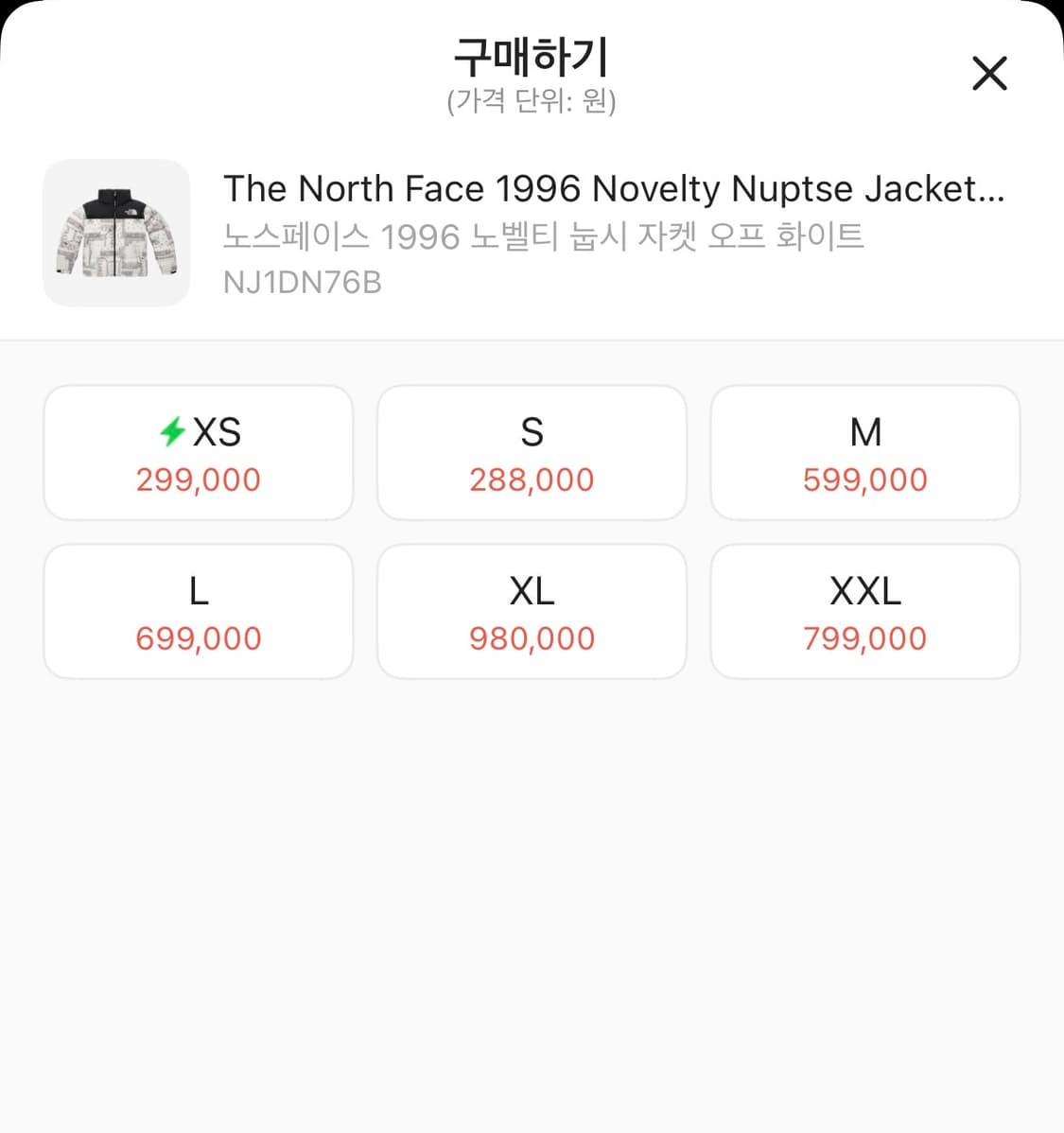Click the 799,000 price under XXL
The height and width of the screenshot is (1133, 1064).
click(x=865, y=638)
